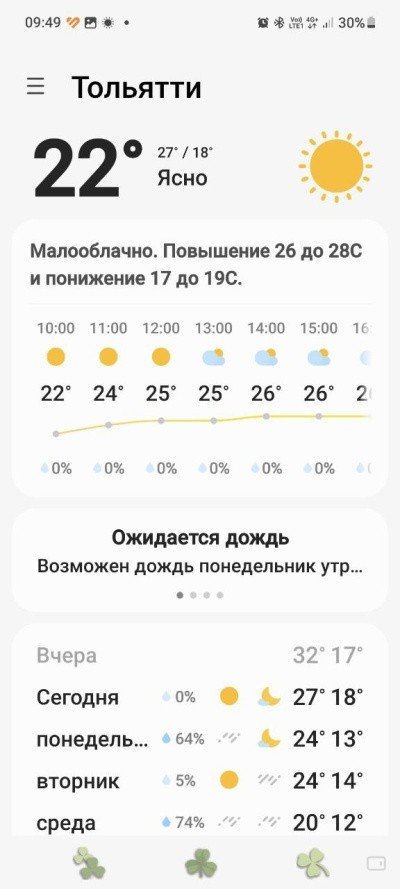The image size is (400, 889).
Task: Open the hamburger drawer menu
Action: (36, 87)
